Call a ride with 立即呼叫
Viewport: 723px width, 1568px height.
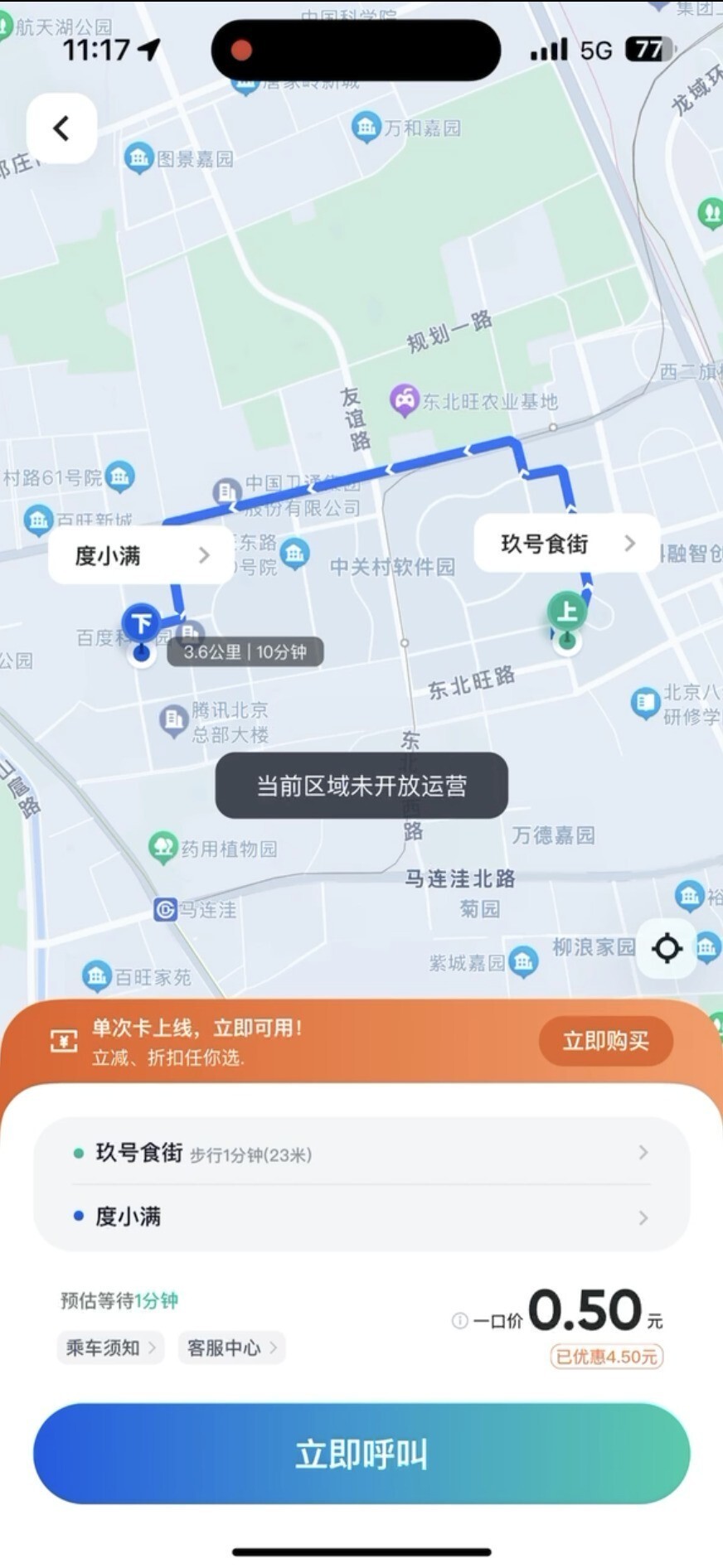tap(361, 1454)
